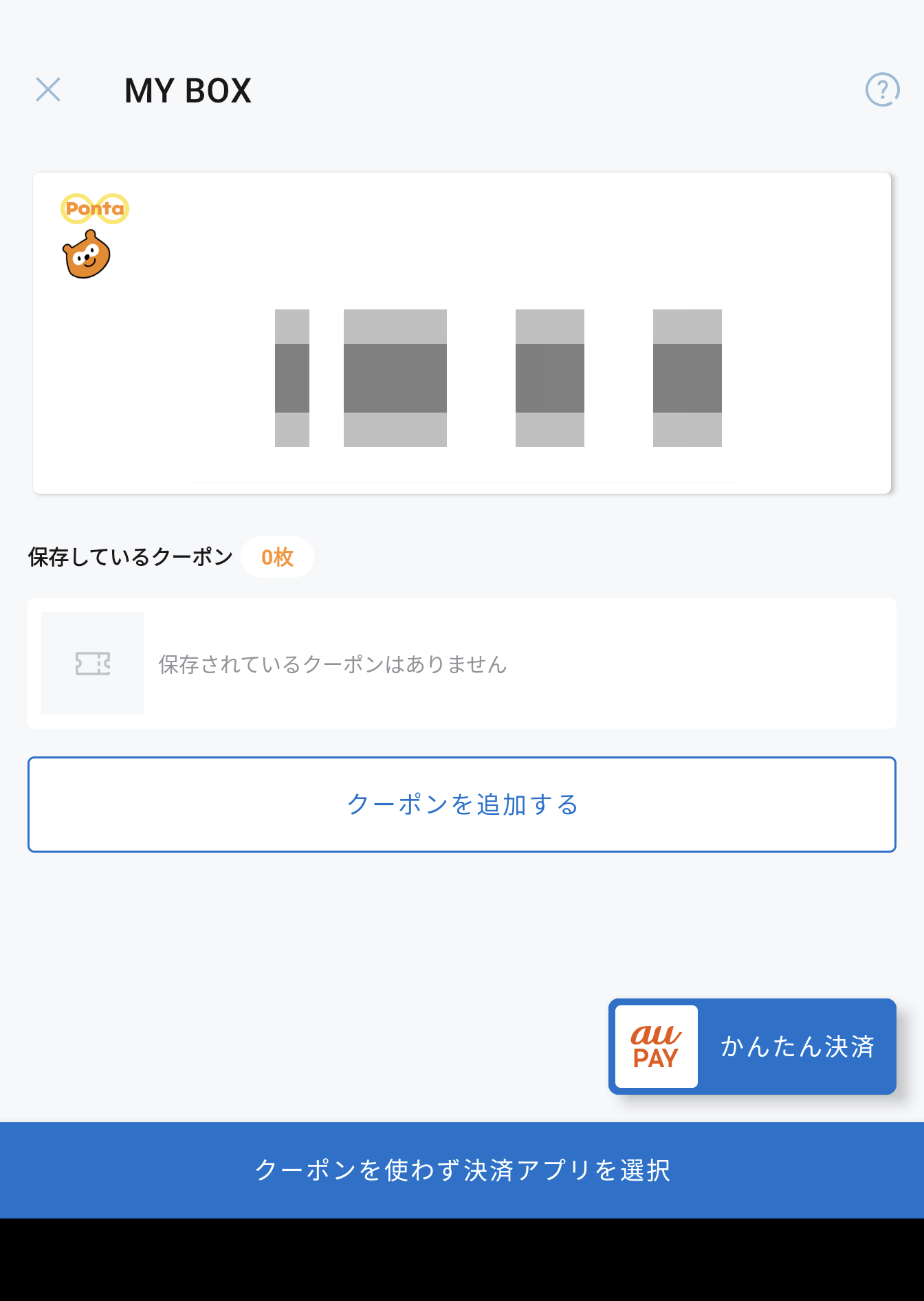
Task: Tap the ticket icon in the empty coupon square
Action: click(93, 663)
